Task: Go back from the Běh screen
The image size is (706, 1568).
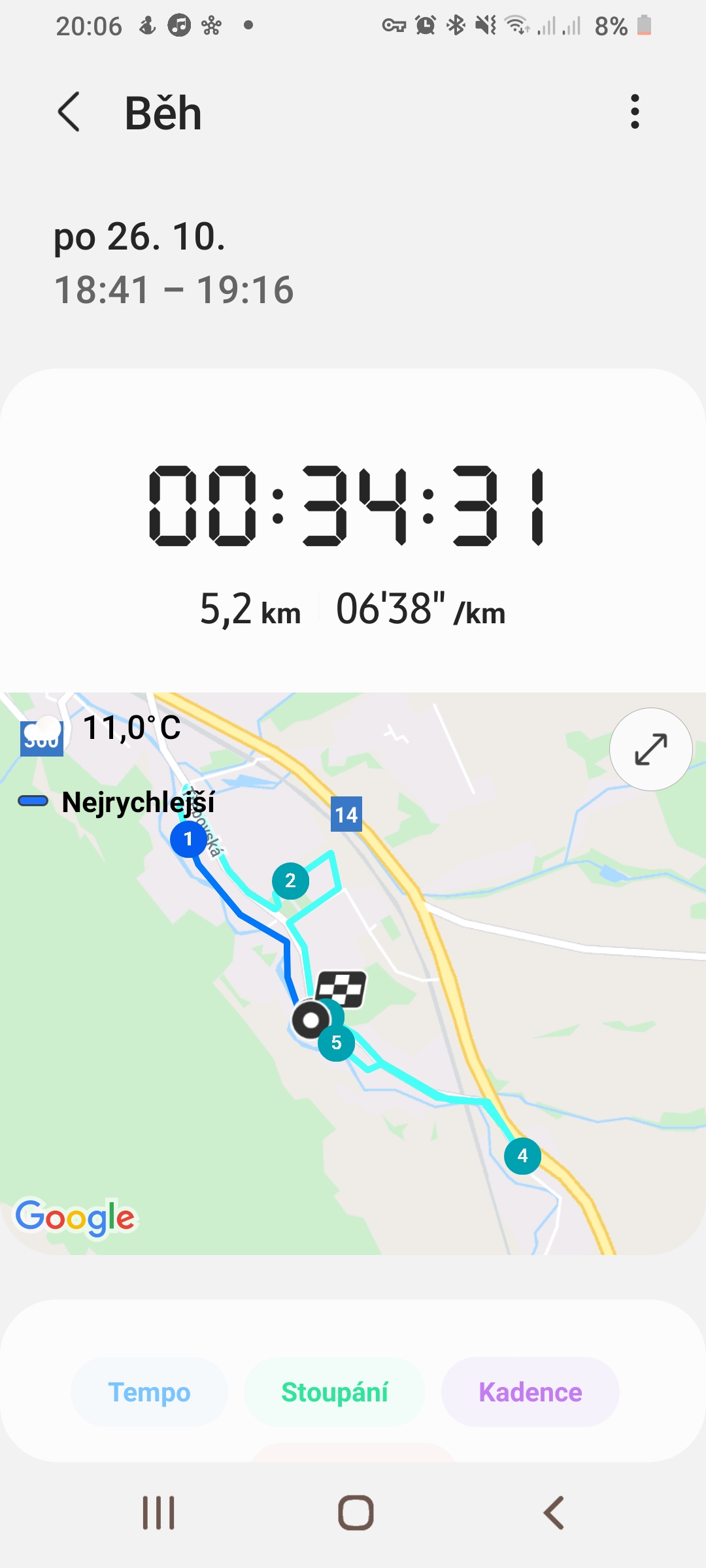Action: click(69, 112)
